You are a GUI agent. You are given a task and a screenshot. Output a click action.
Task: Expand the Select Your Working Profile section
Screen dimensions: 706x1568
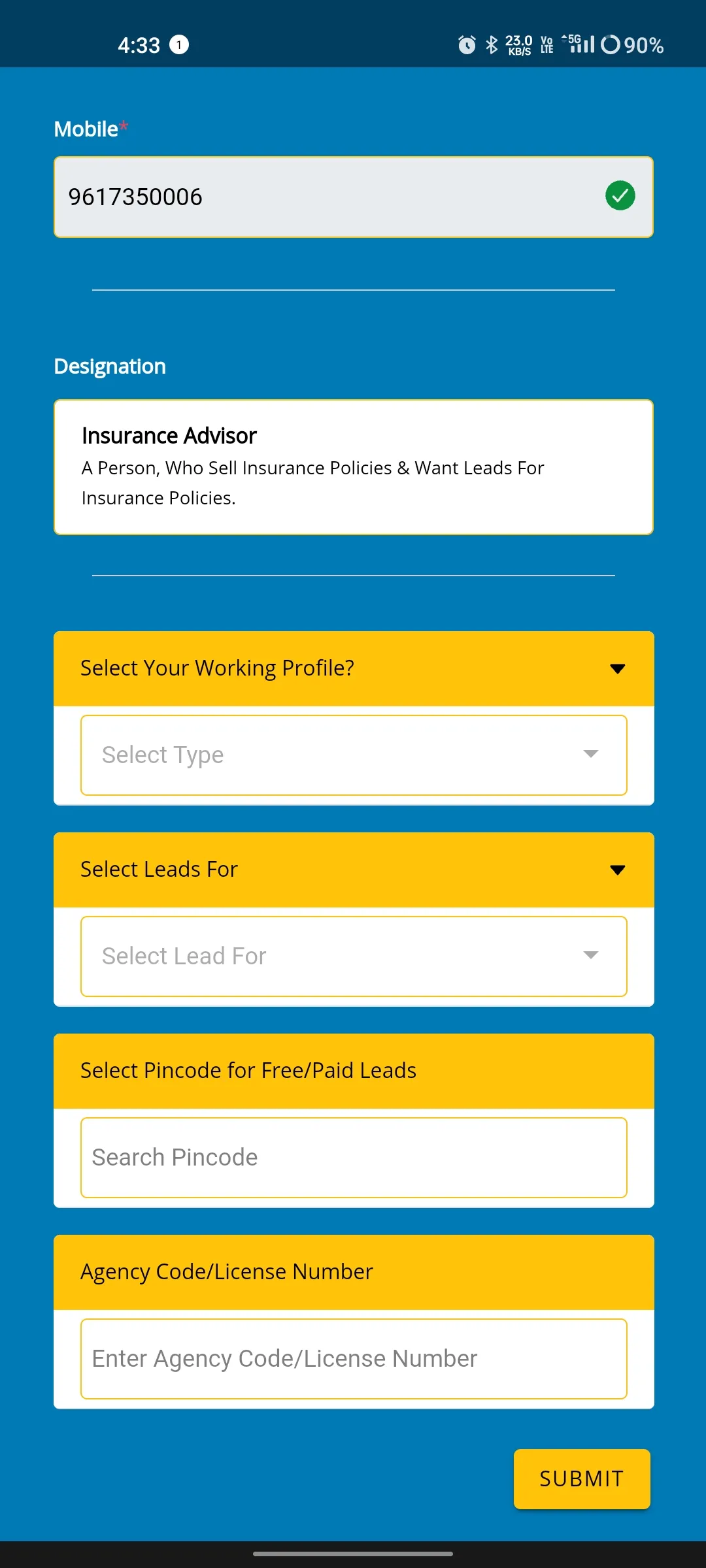tap(354, 668)
